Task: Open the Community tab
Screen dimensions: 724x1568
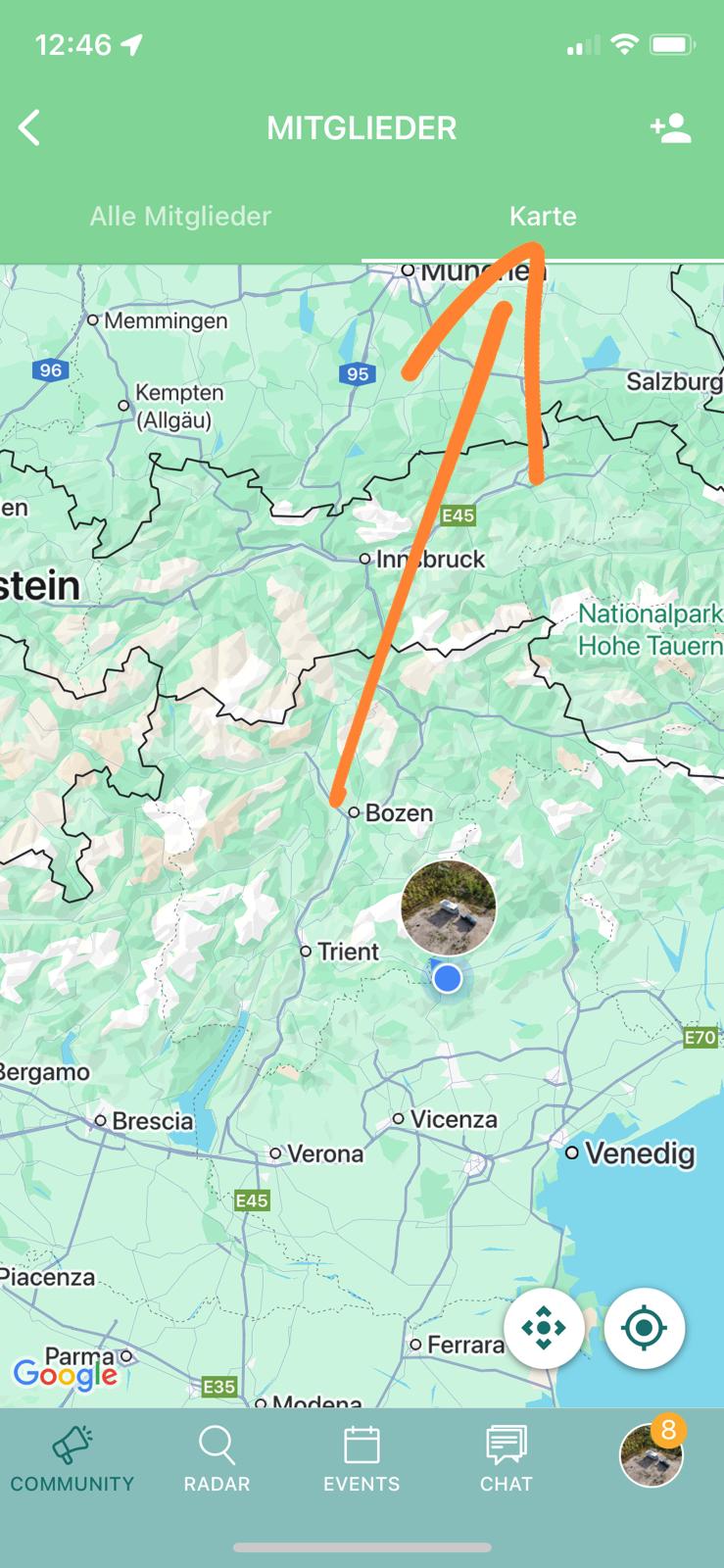Action: click(x=72, y=1459)
